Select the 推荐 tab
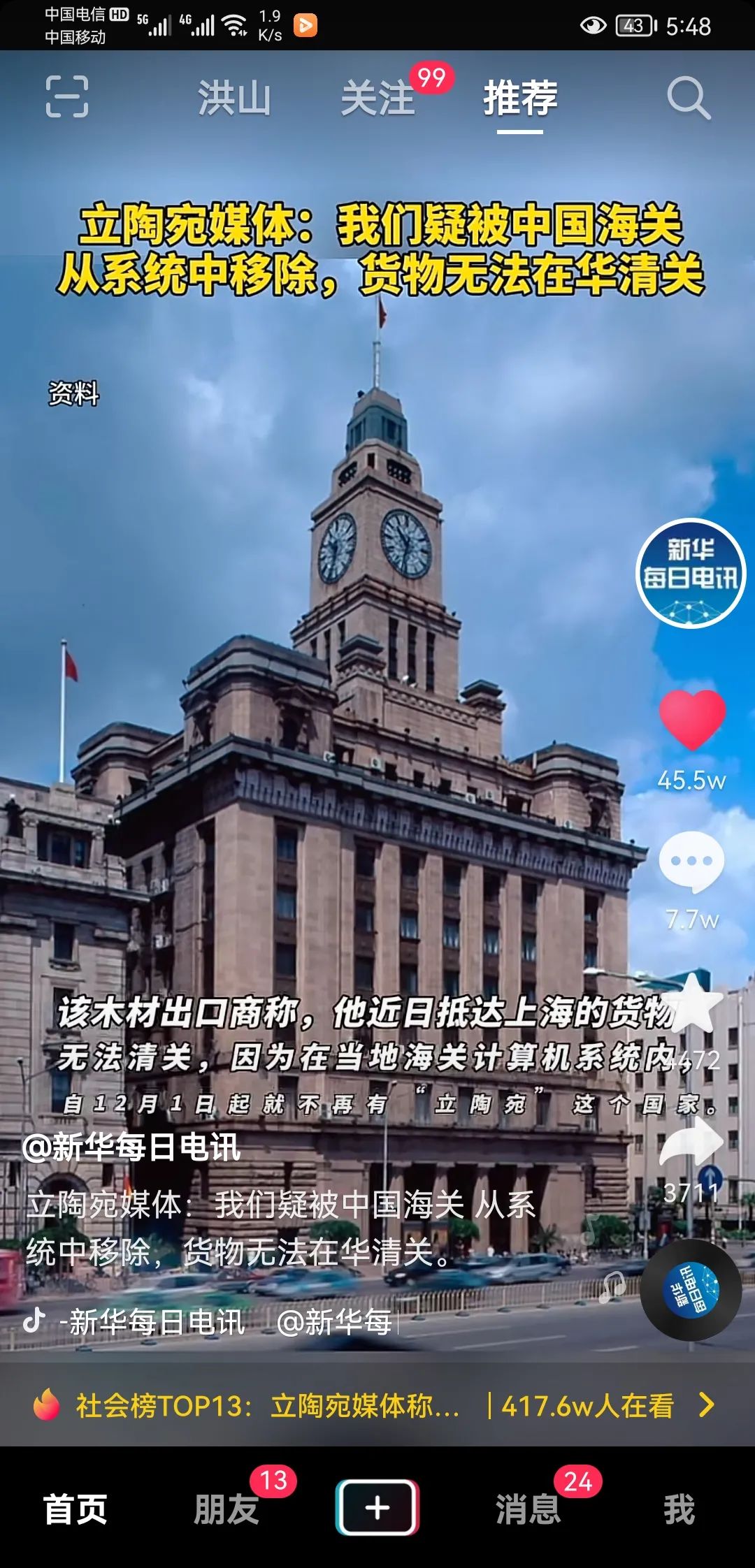This screenshot has height=1568, width=755. tap(520, 98)
